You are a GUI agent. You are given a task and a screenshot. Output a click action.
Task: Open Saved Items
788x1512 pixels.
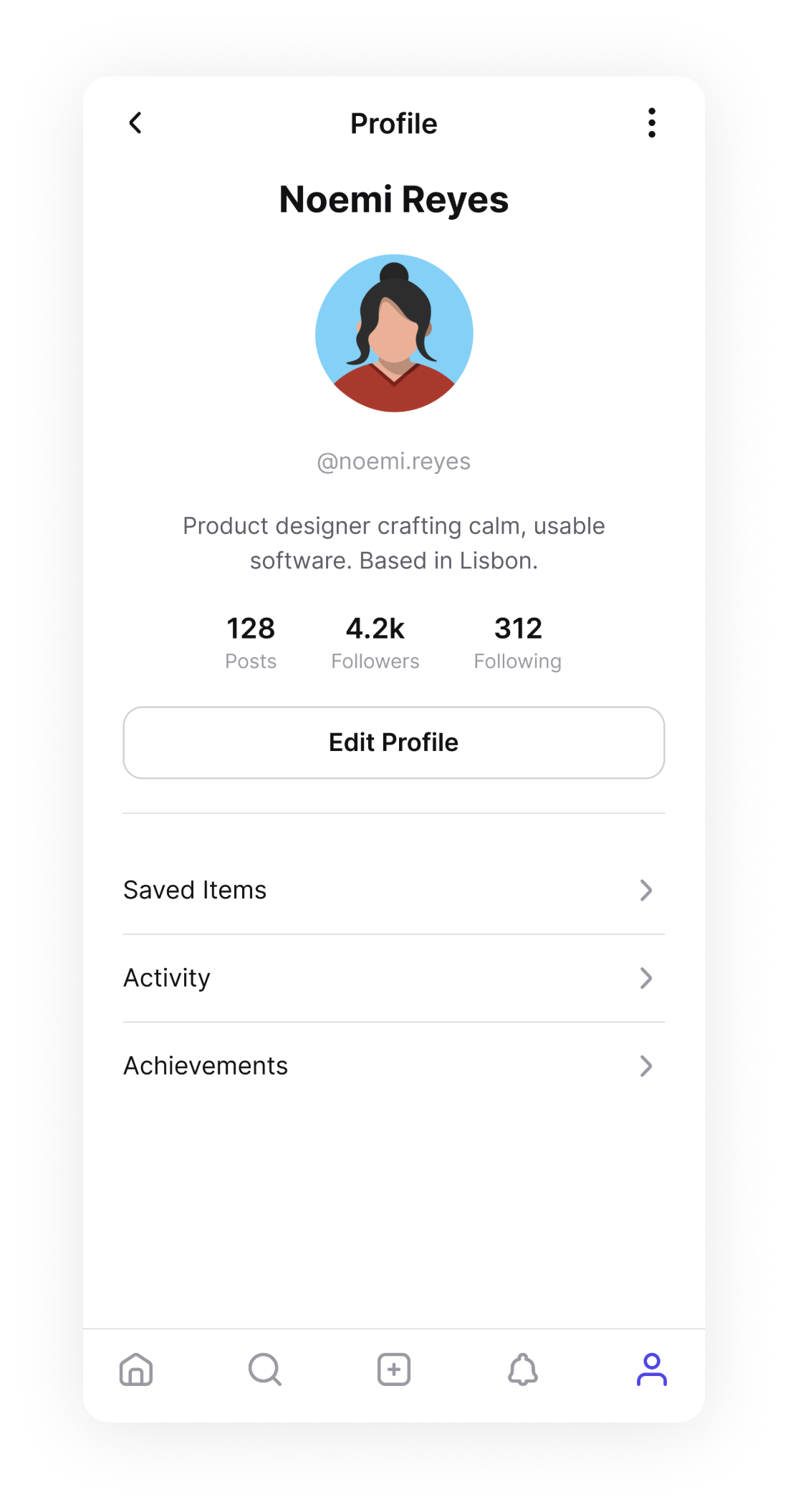(x=394, y=890)
